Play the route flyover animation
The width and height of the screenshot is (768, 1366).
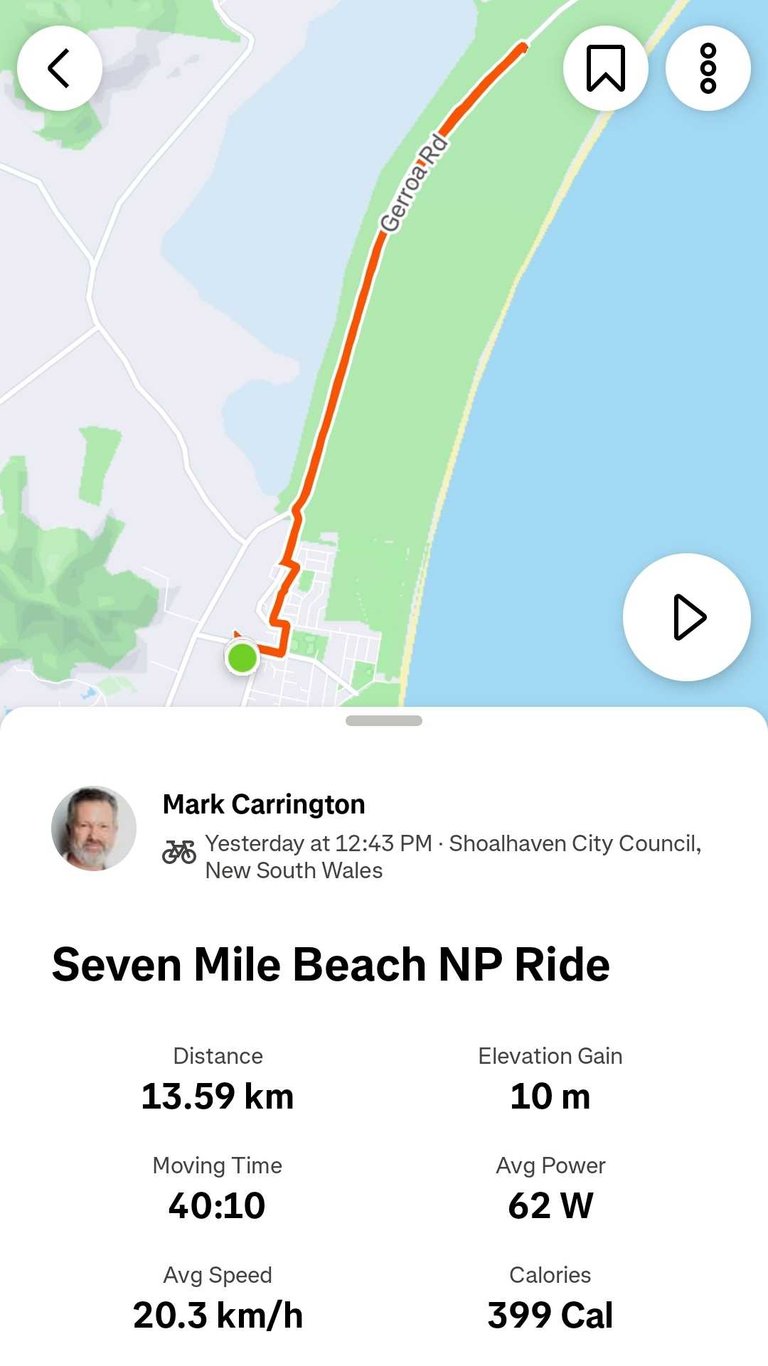point(687,617)
